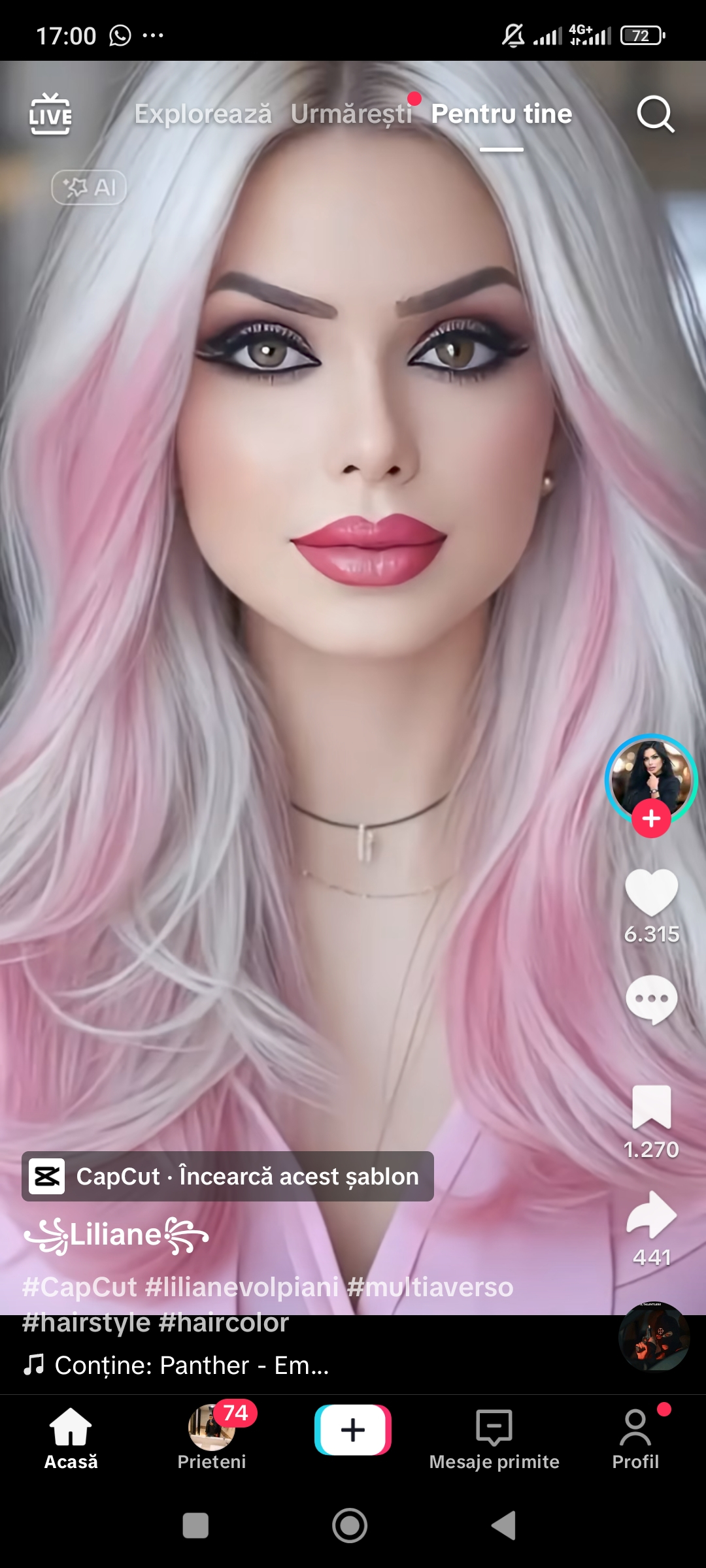Image resolution: width=706 pixels, height=1568 pixels.
Task: Share this video via the arrow
Action: [651, 1215]
